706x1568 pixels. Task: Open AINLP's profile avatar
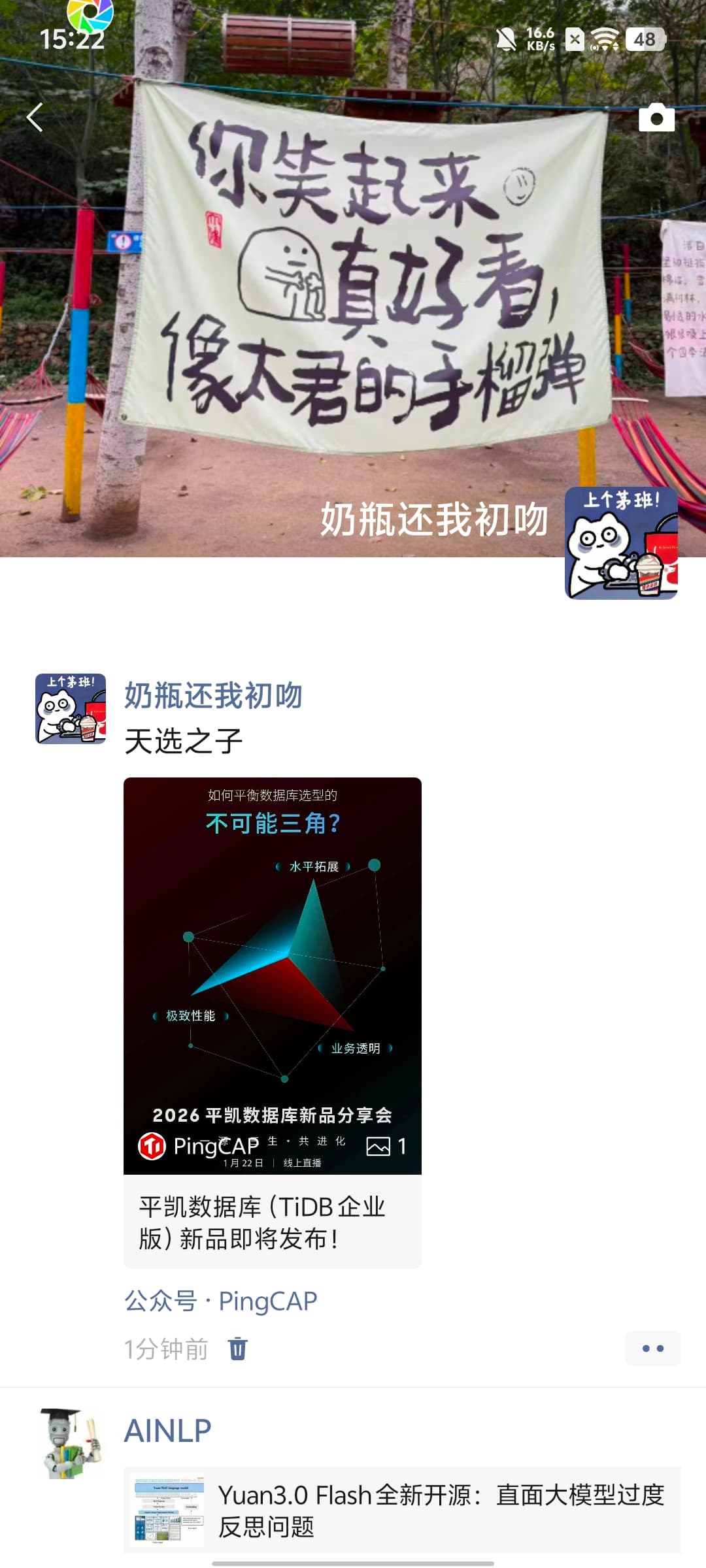click(71, 1443)
